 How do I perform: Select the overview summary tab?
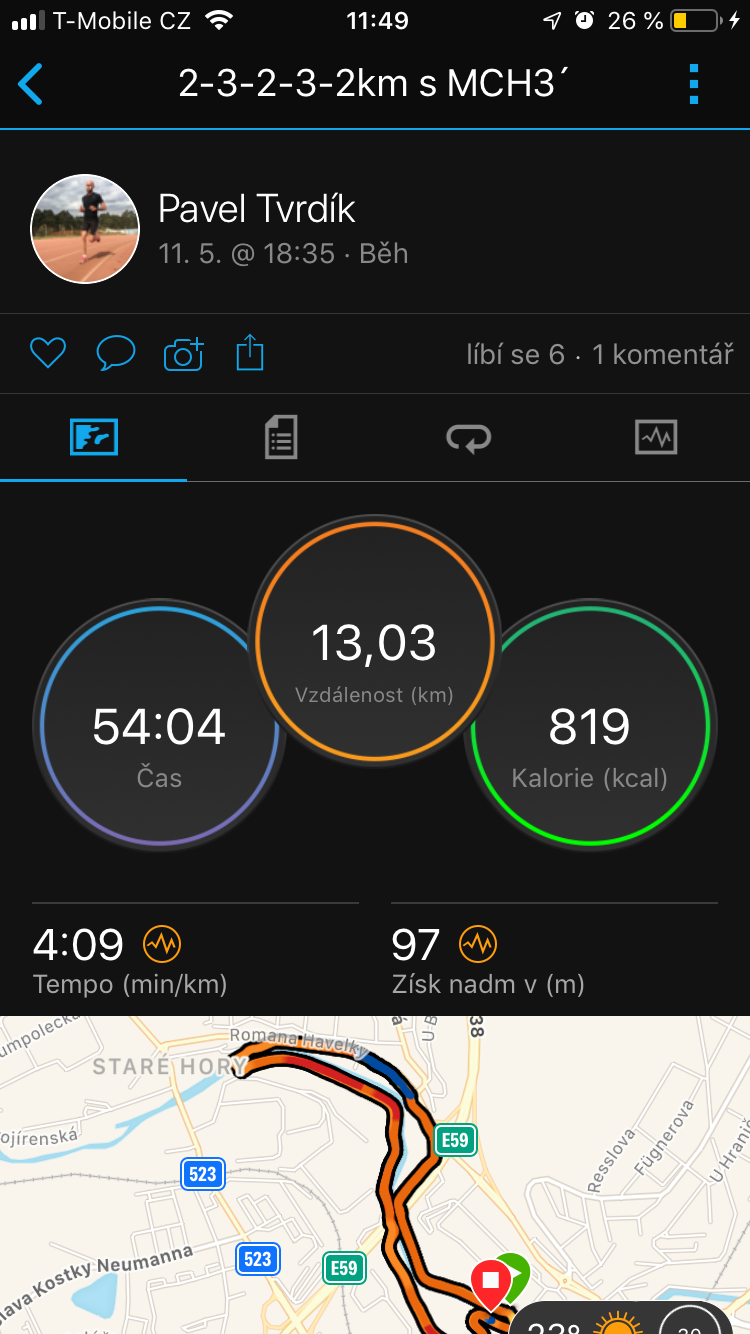(x=94, y=437)
